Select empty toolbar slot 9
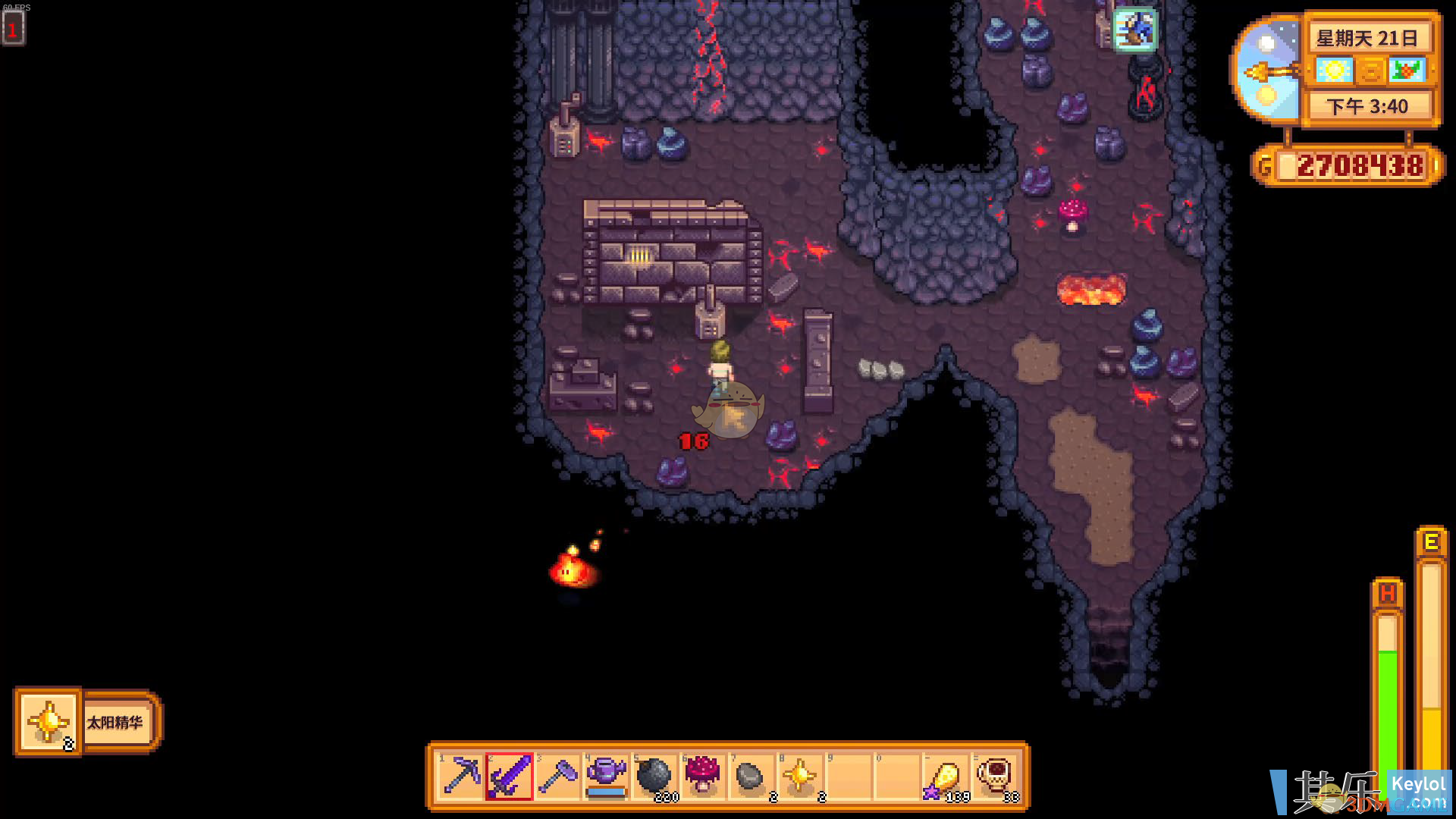Screen dimensions: 1456x819 849,776
